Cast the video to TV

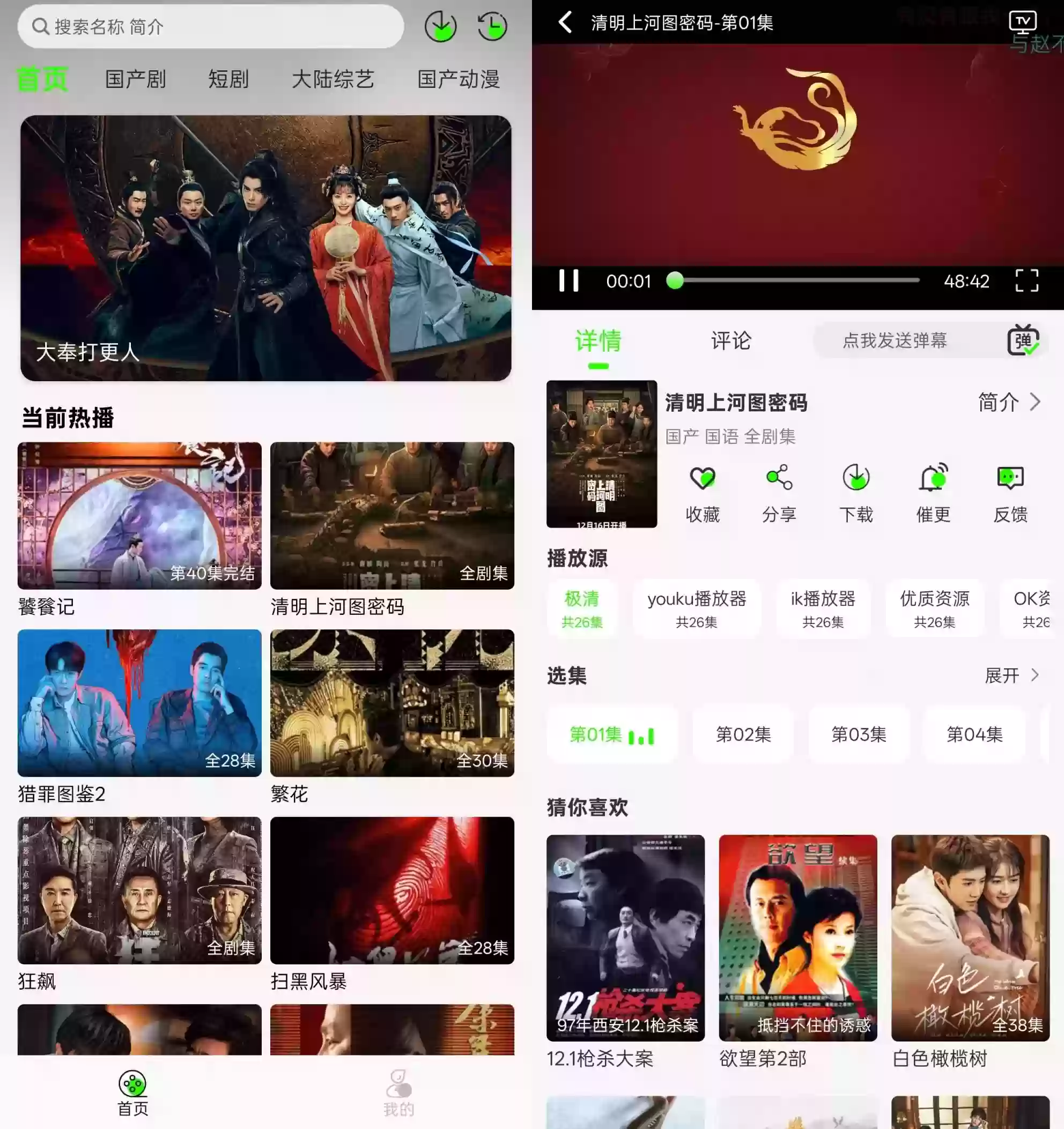[x=1023, y=22]
